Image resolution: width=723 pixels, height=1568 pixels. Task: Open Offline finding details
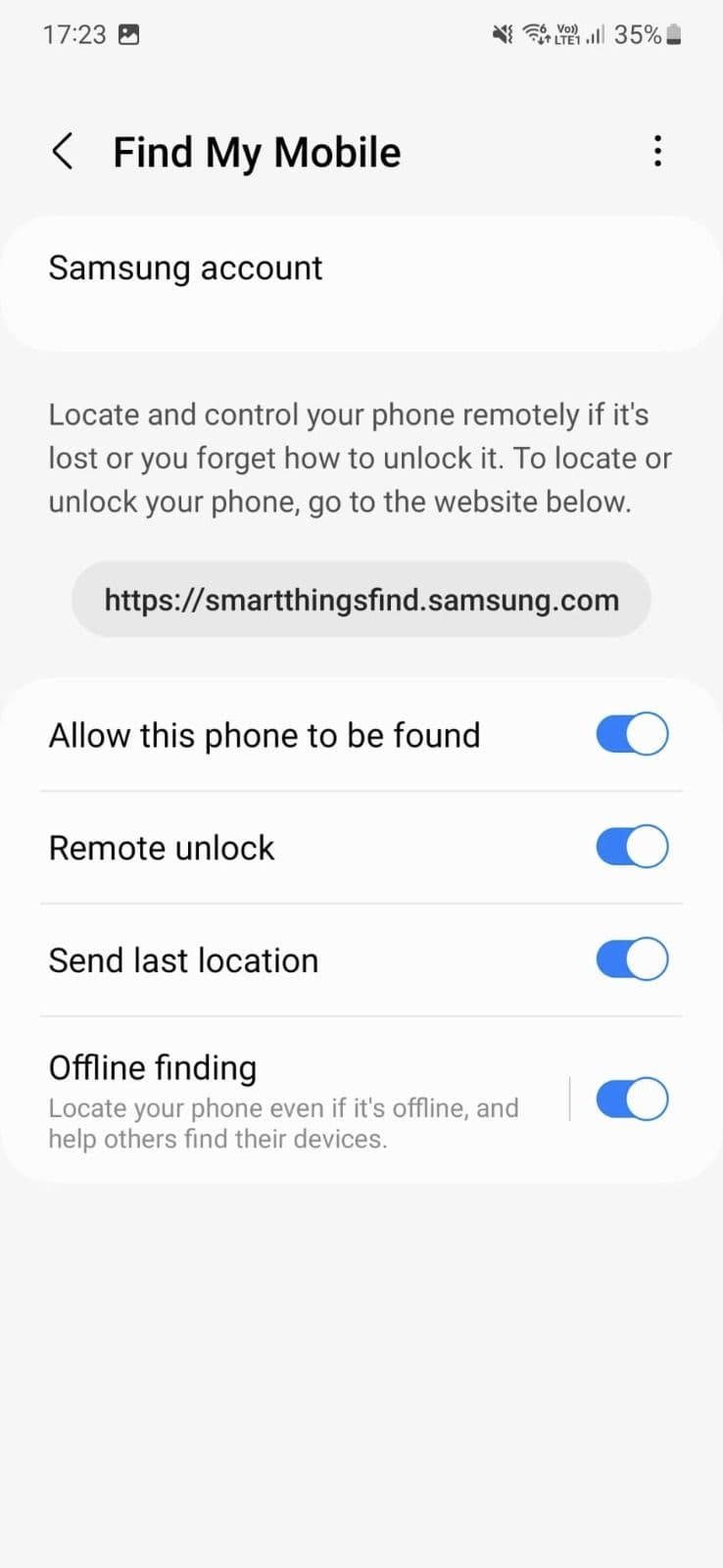[x=284, y=1100]
